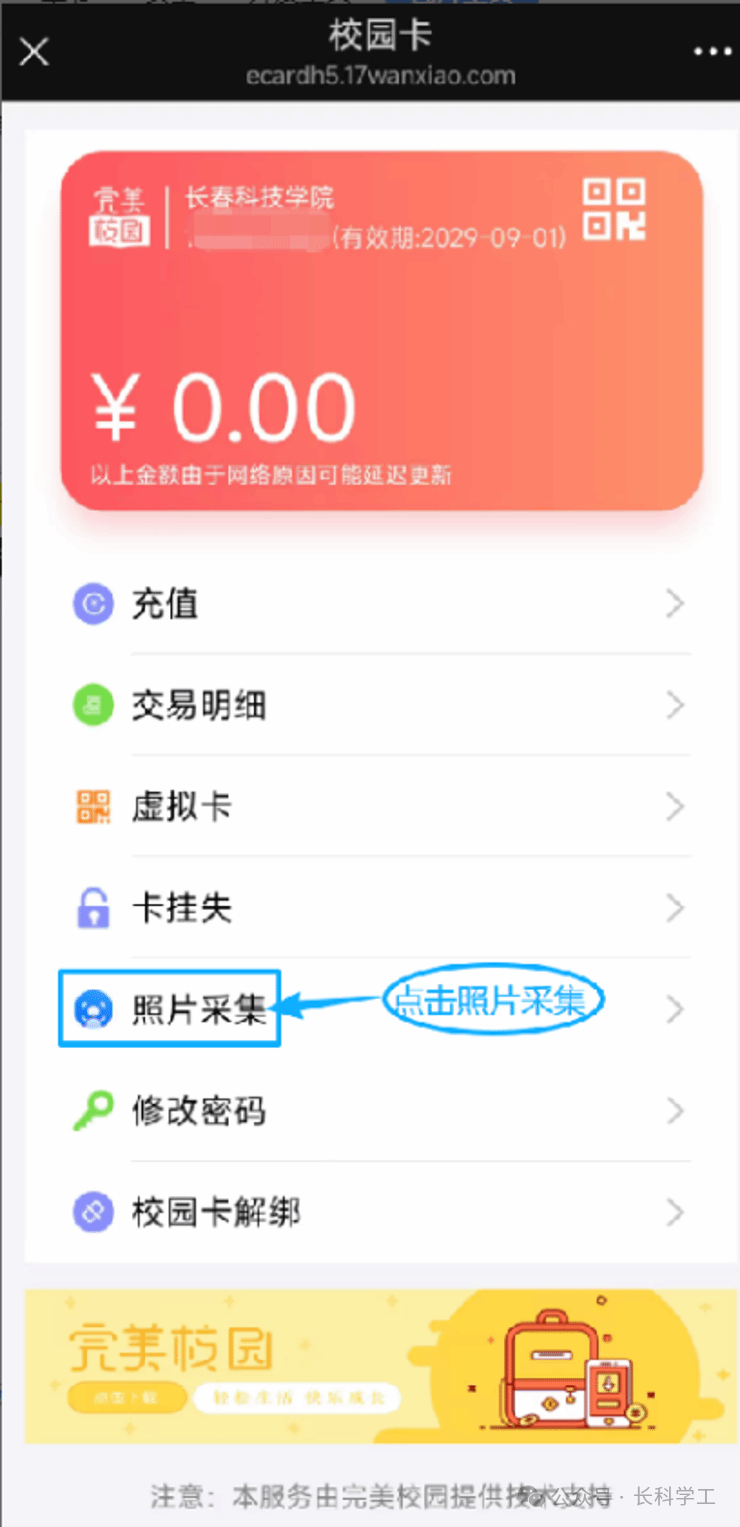
Task: View 交易明细 transaction details
Action: (x=381, y=706)
